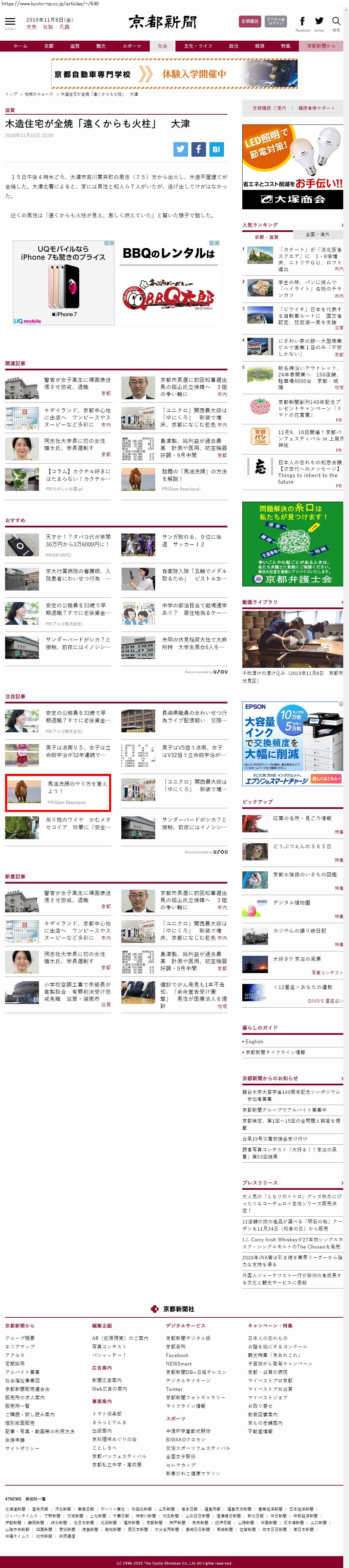Open the デジタル版ログイン button
Screen dimensions: 349x1568
(x=275, y=21)
